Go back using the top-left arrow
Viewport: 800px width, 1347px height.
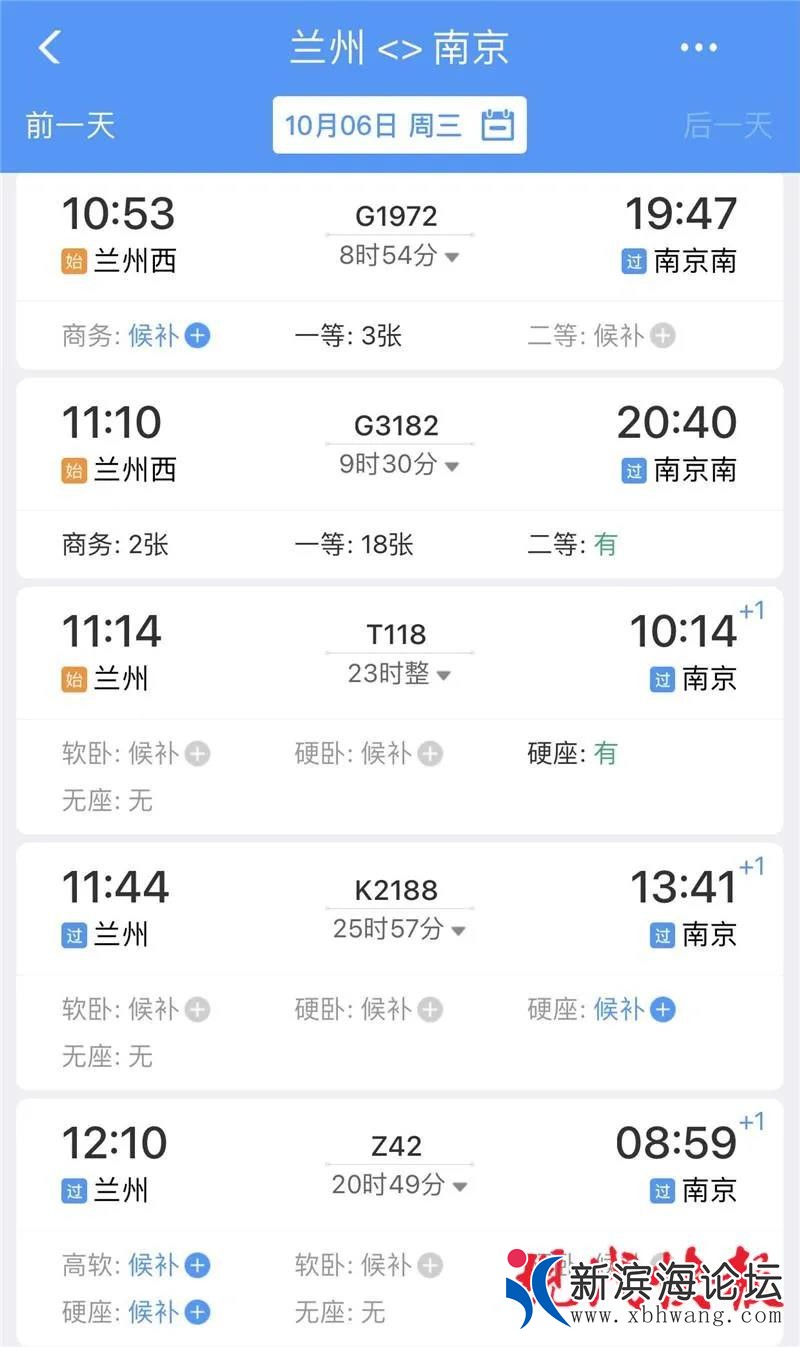[50, 47]
